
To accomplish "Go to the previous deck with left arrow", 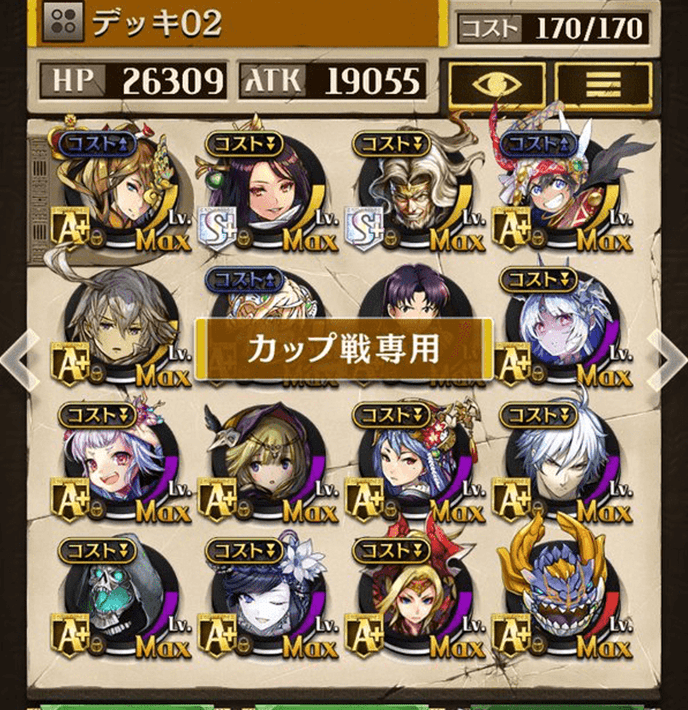I will pyautogui.click(x=16, y=350).
